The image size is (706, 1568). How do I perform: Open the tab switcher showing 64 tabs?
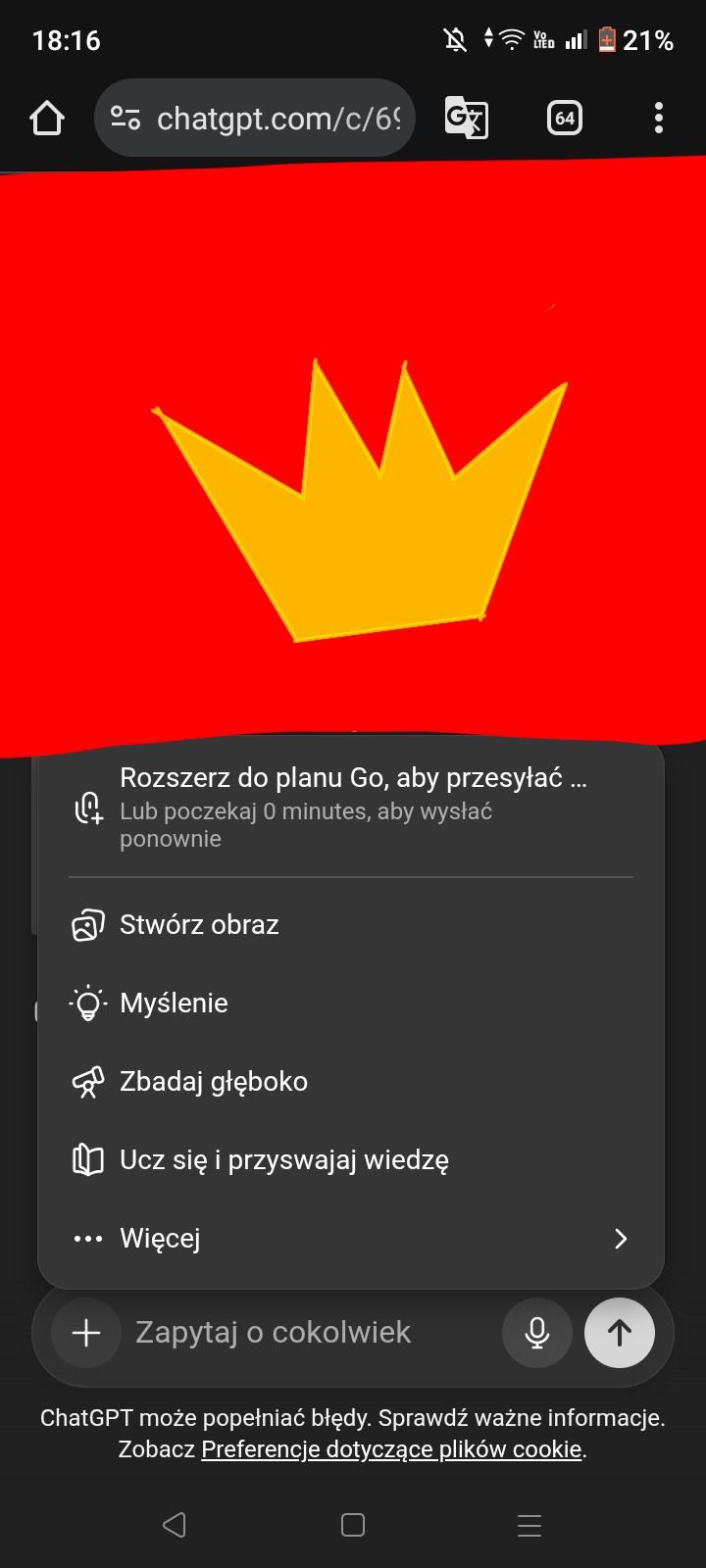[x=565, y=119]
